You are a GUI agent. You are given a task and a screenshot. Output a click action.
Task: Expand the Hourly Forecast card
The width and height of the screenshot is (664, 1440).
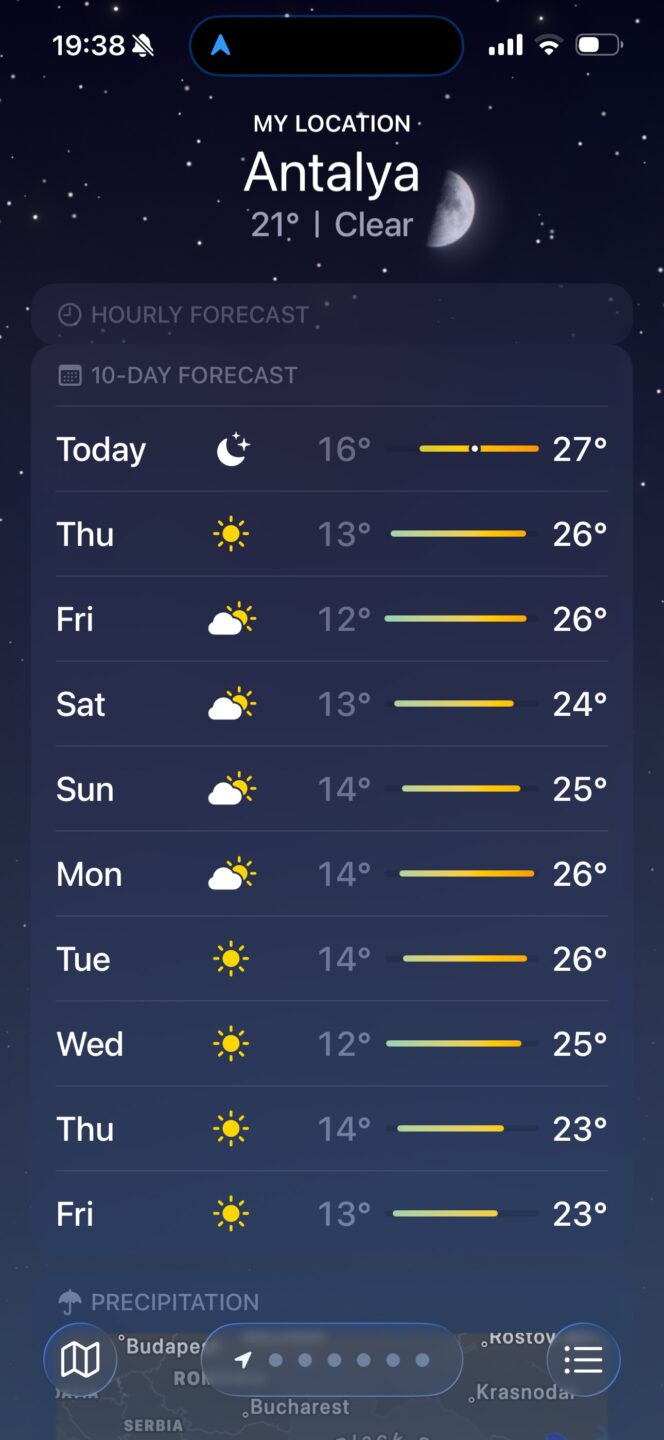pos(331,315)
